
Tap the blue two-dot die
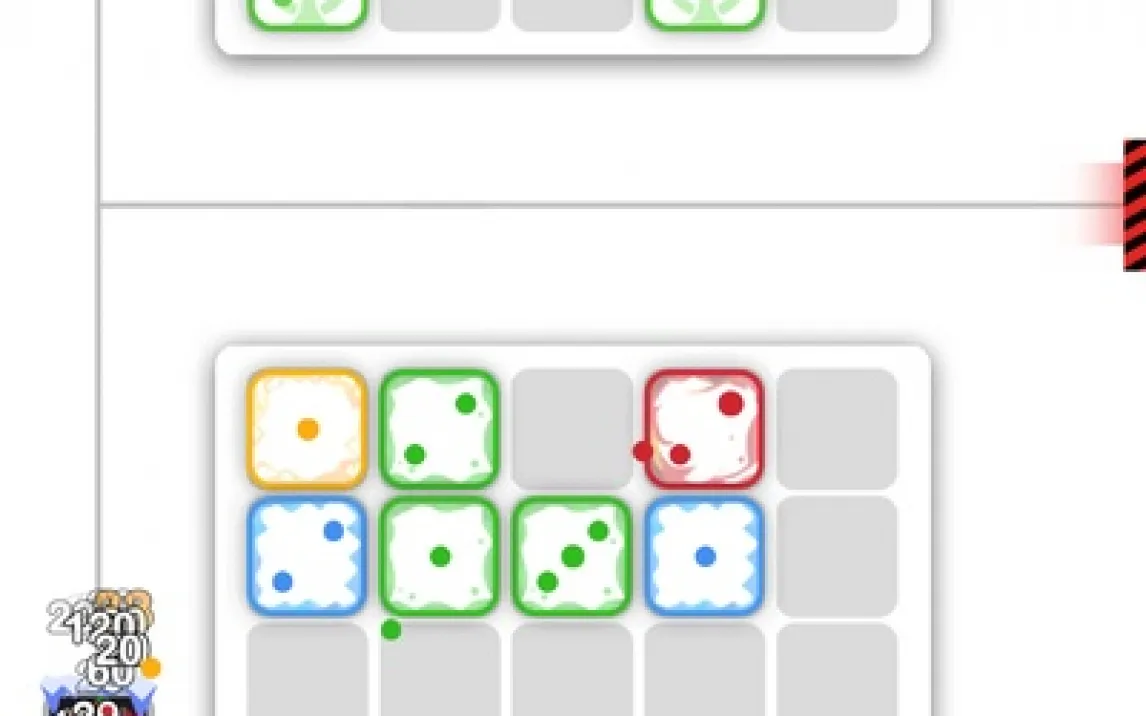point(307,556)
